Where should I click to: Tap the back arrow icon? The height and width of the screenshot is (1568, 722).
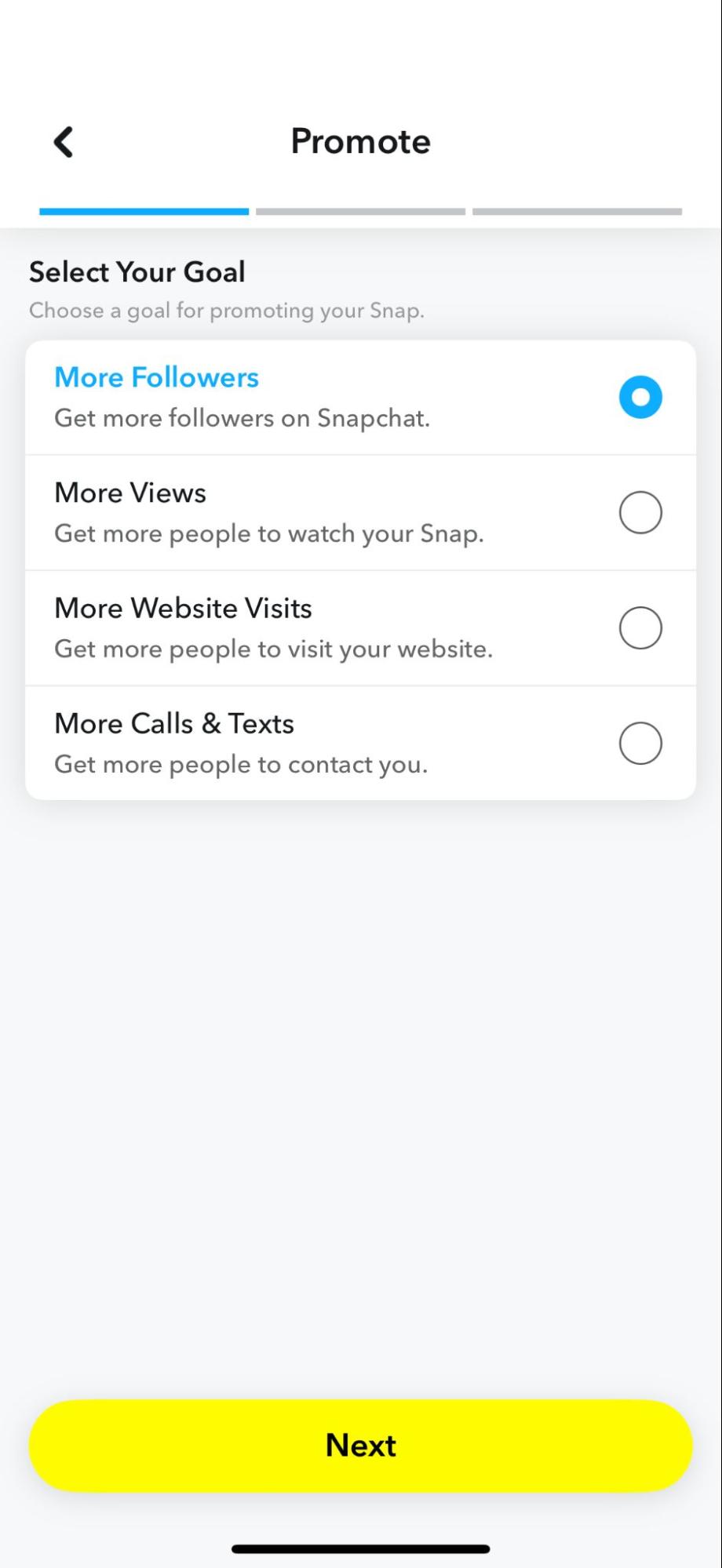pos(63,142)
